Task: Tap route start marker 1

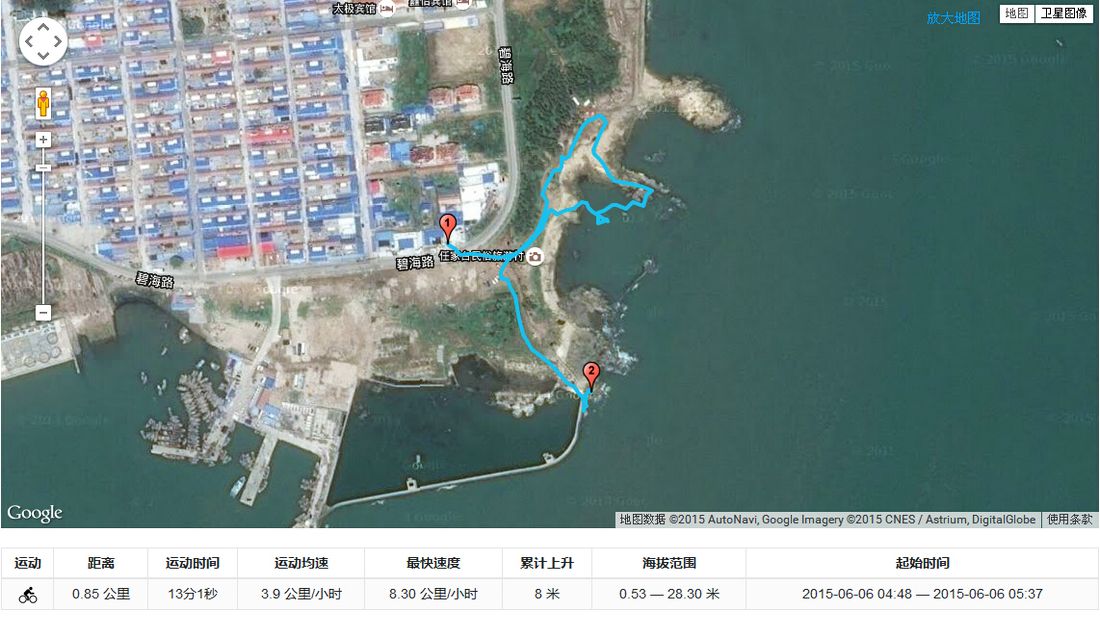Action: coord(448,227)
